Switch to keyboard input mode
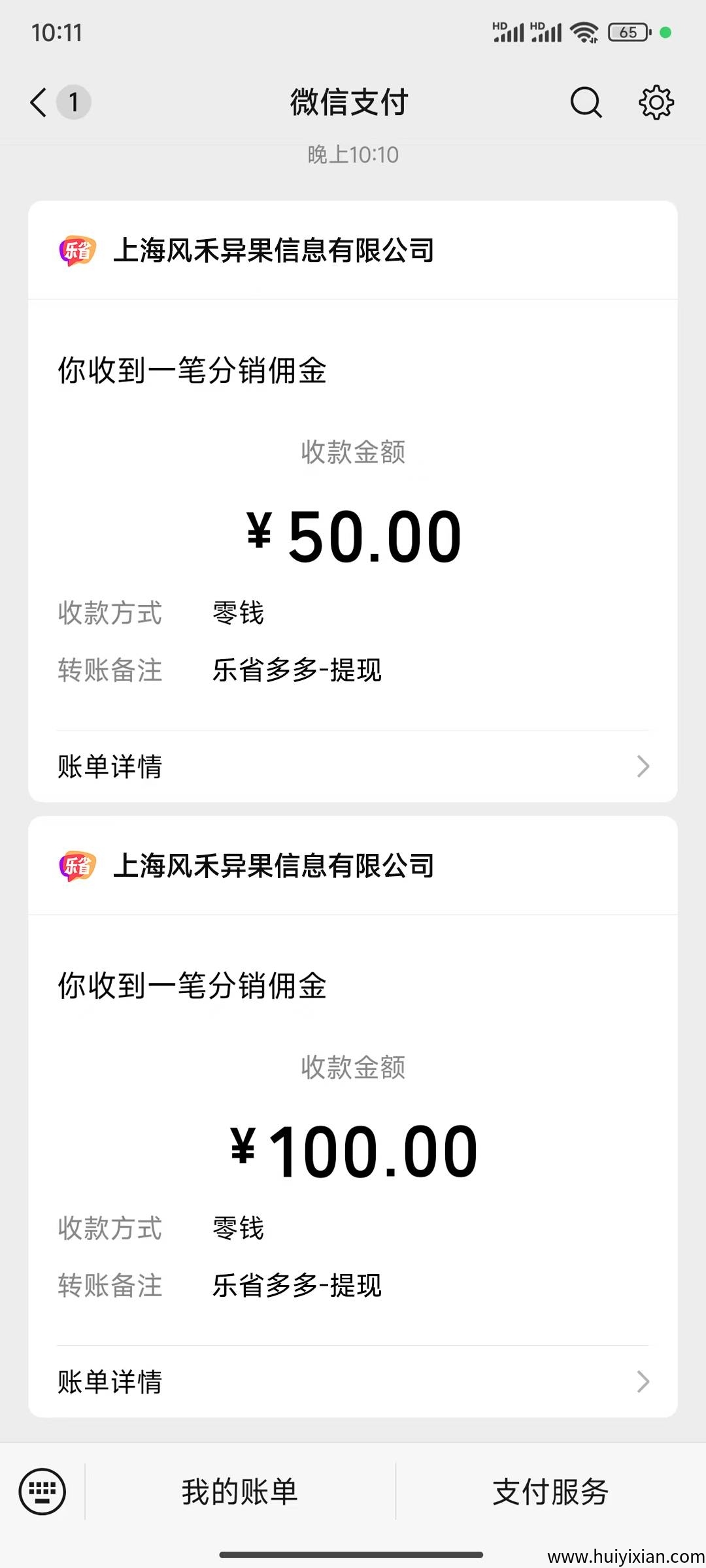706x1568 pixels. coord(42,1492)
